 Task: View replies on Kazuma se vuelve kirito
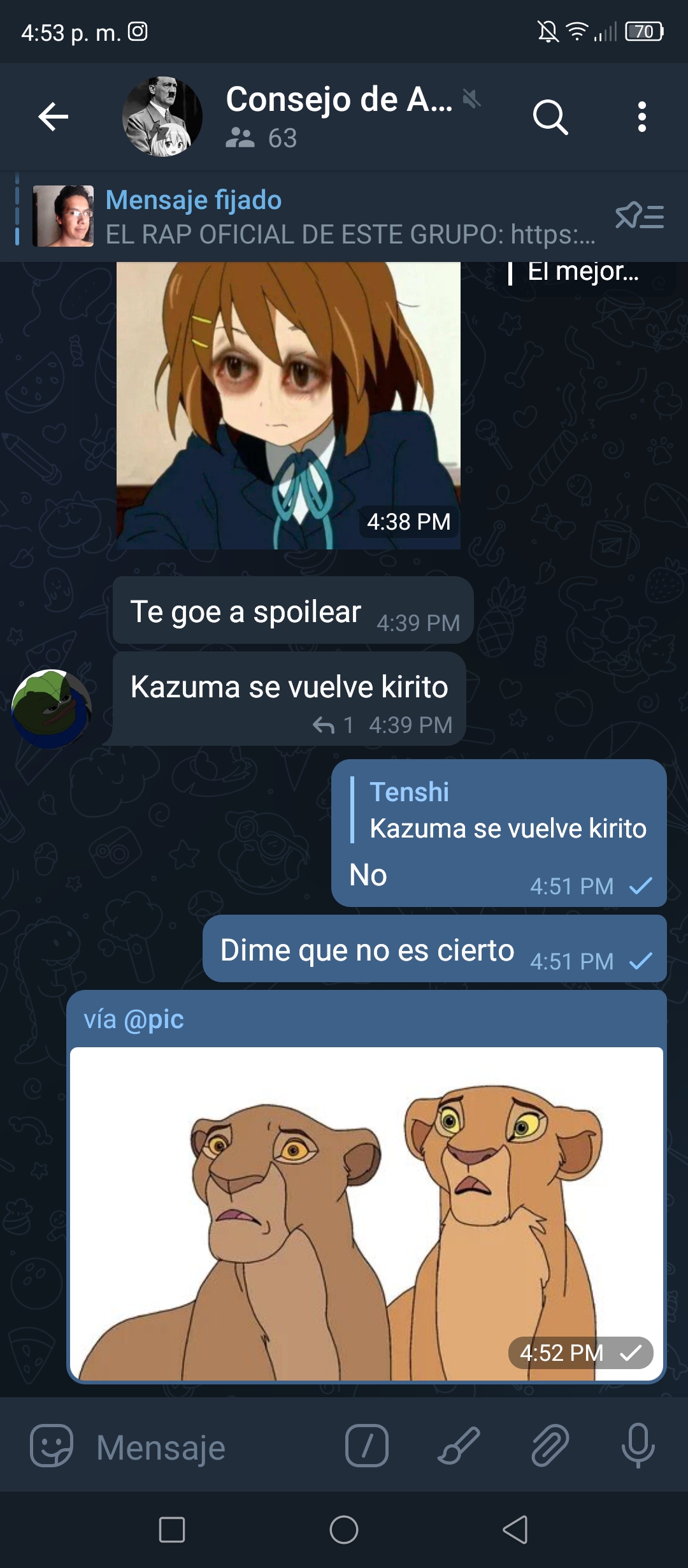[x=333, y=725]
